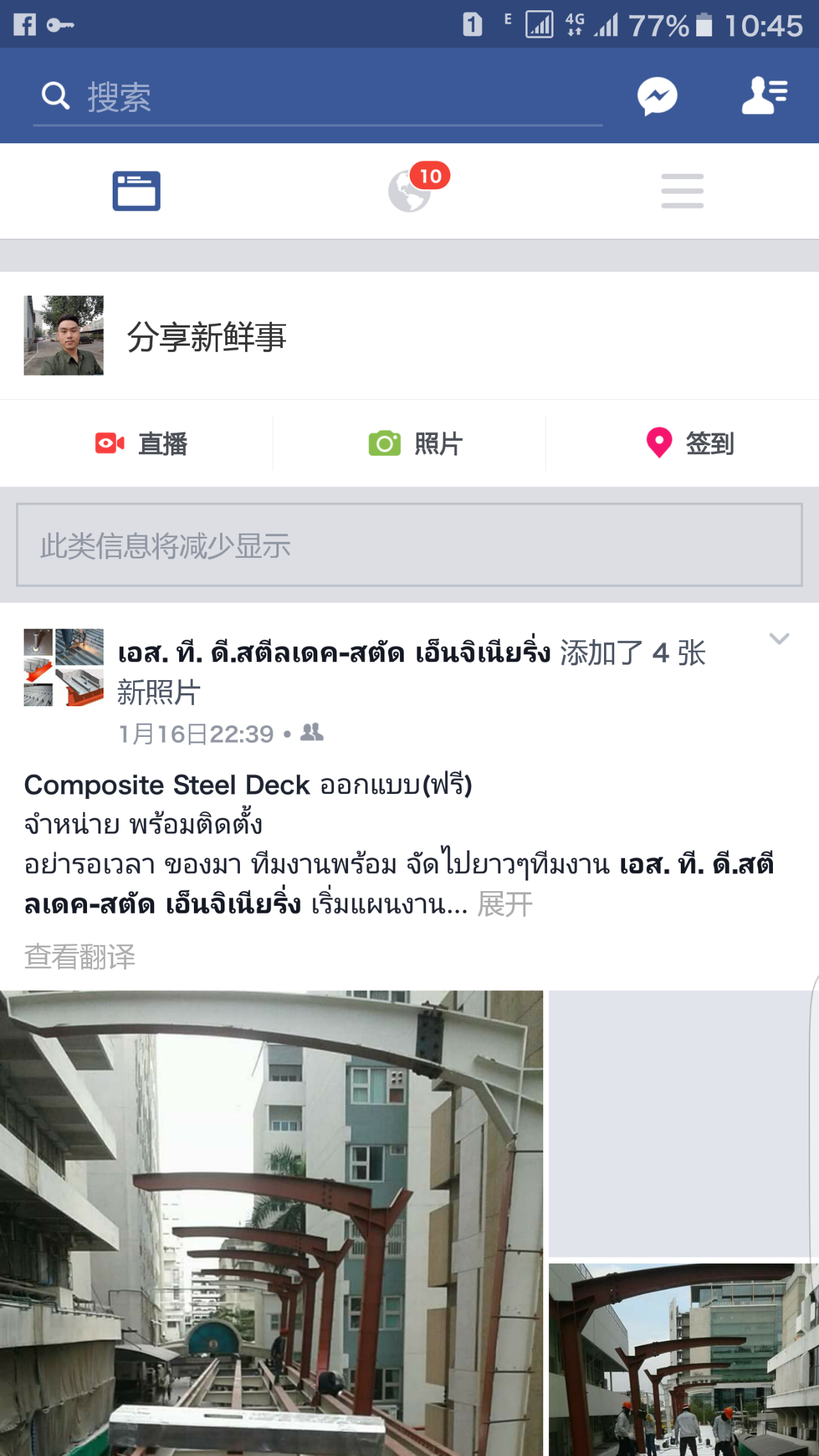819x1456 pixels.
Task: Open the เอส. ที. ดี. page name link
Action: click(x=334, y=653)
